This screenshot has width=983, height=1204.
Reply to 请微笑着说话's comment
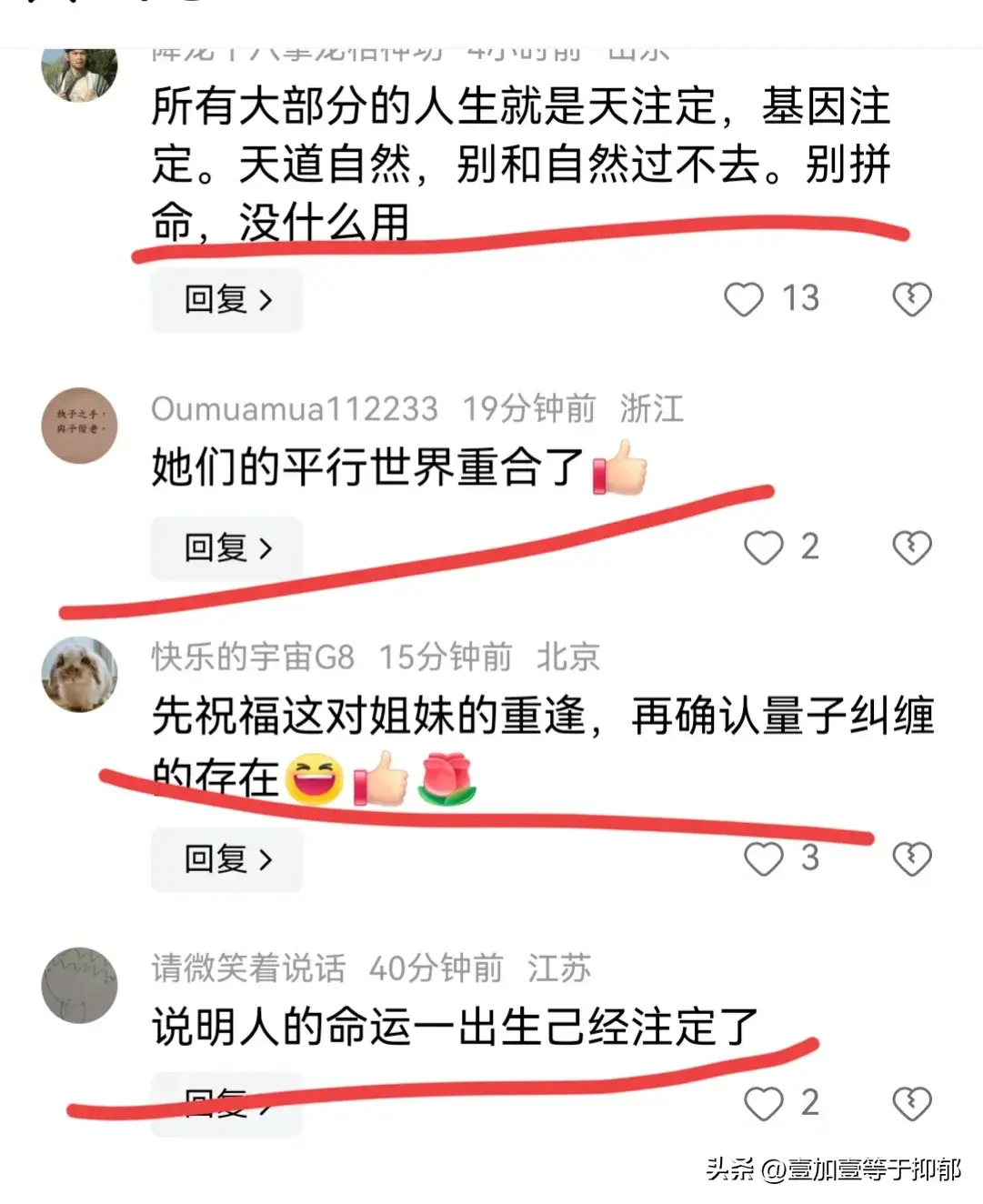226,1104
